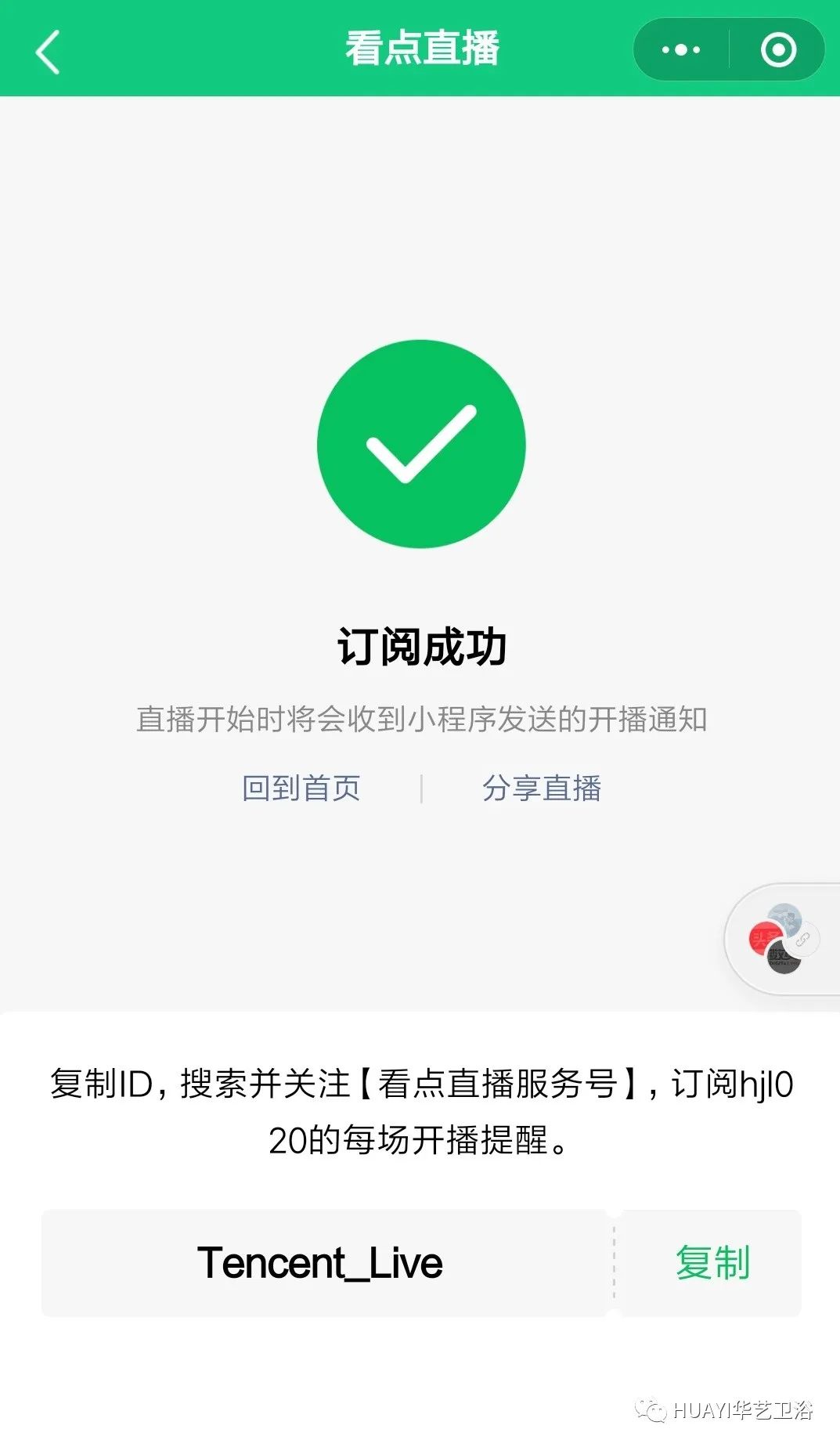
Task: Go back from 看点直播 page
Action: pos(48,52)
